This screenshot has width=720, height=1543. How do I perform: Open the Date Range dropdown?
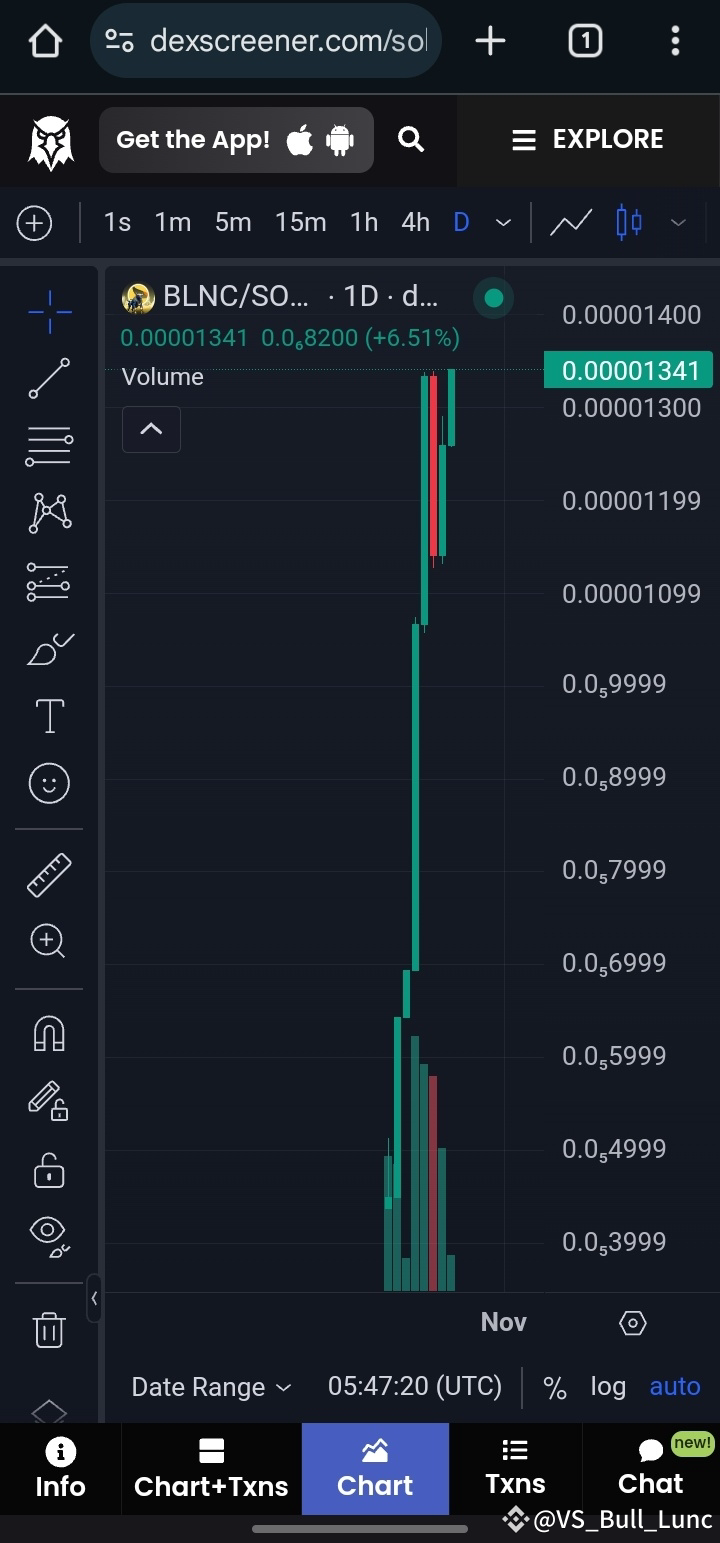[x=209, y=1386]
